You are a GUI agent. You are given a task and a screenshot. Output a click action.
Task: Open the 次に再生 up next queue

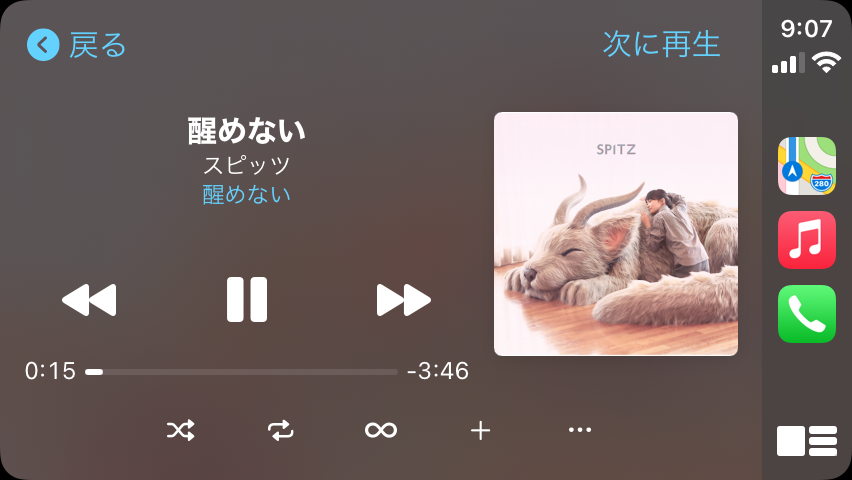pyautogui.click(x=661, y=44)
